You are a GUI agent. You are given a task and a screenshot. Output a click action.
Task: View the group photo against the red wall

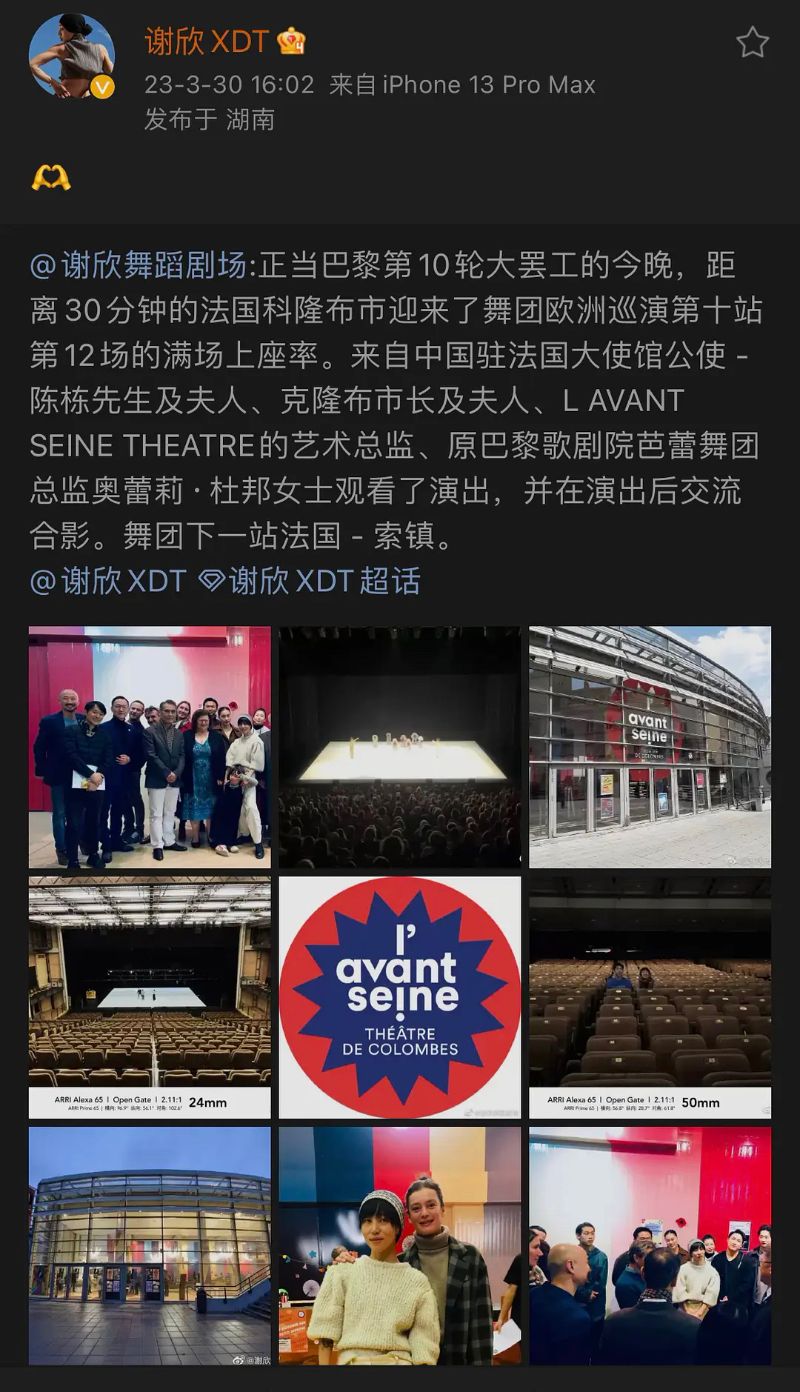[150, 746]
